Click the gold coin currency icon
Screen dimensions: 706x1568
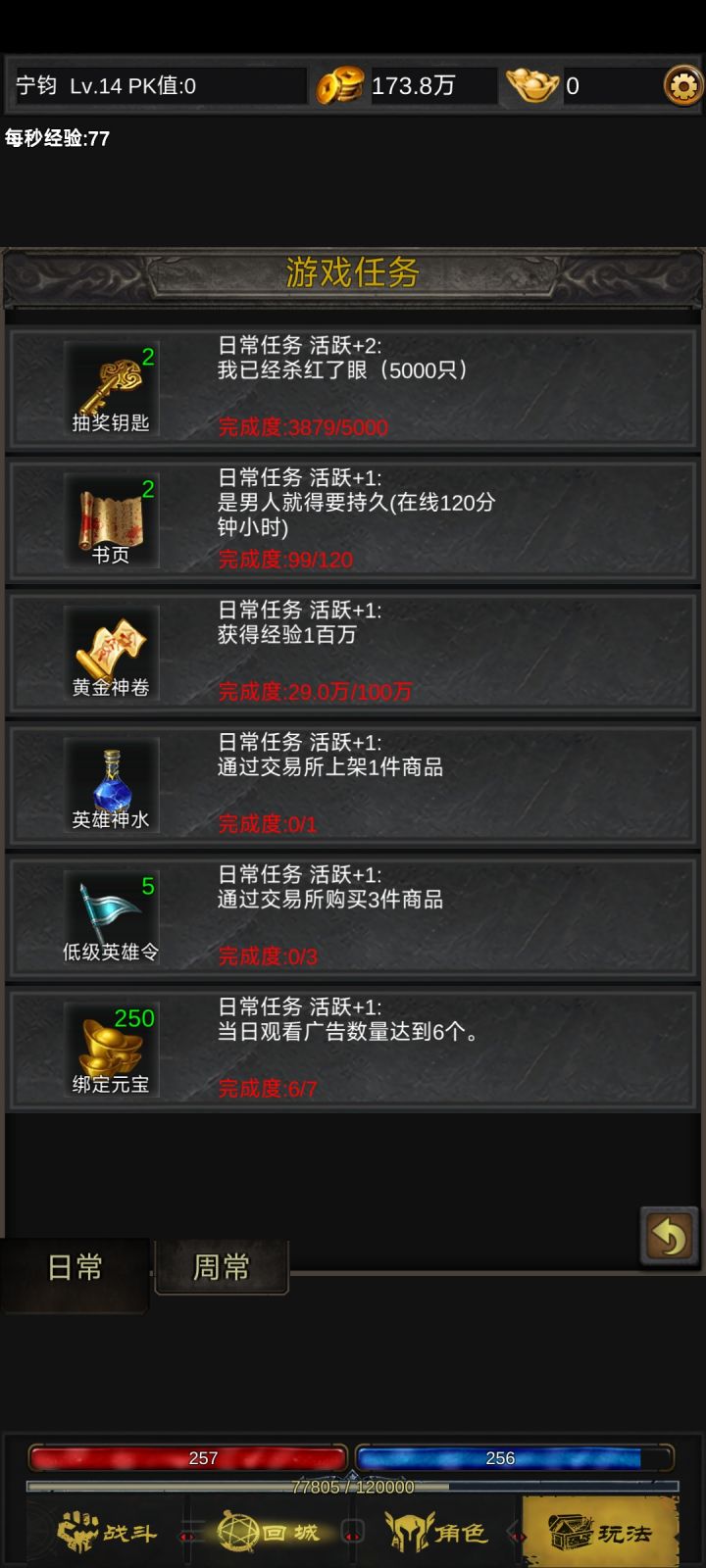(336, 85)
